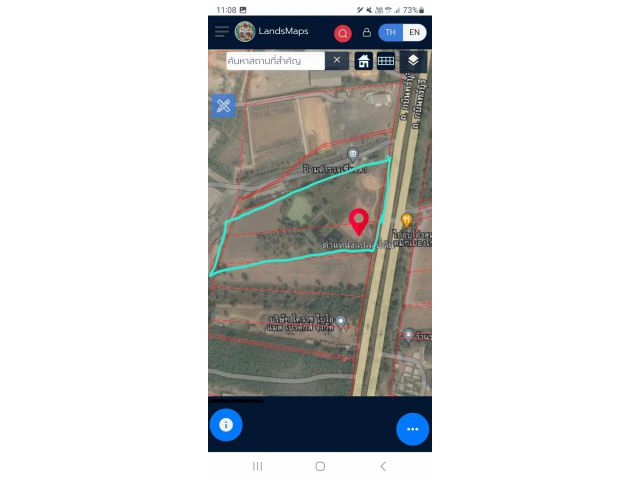
Task: Open the info floating button
Action: [226, 425]
